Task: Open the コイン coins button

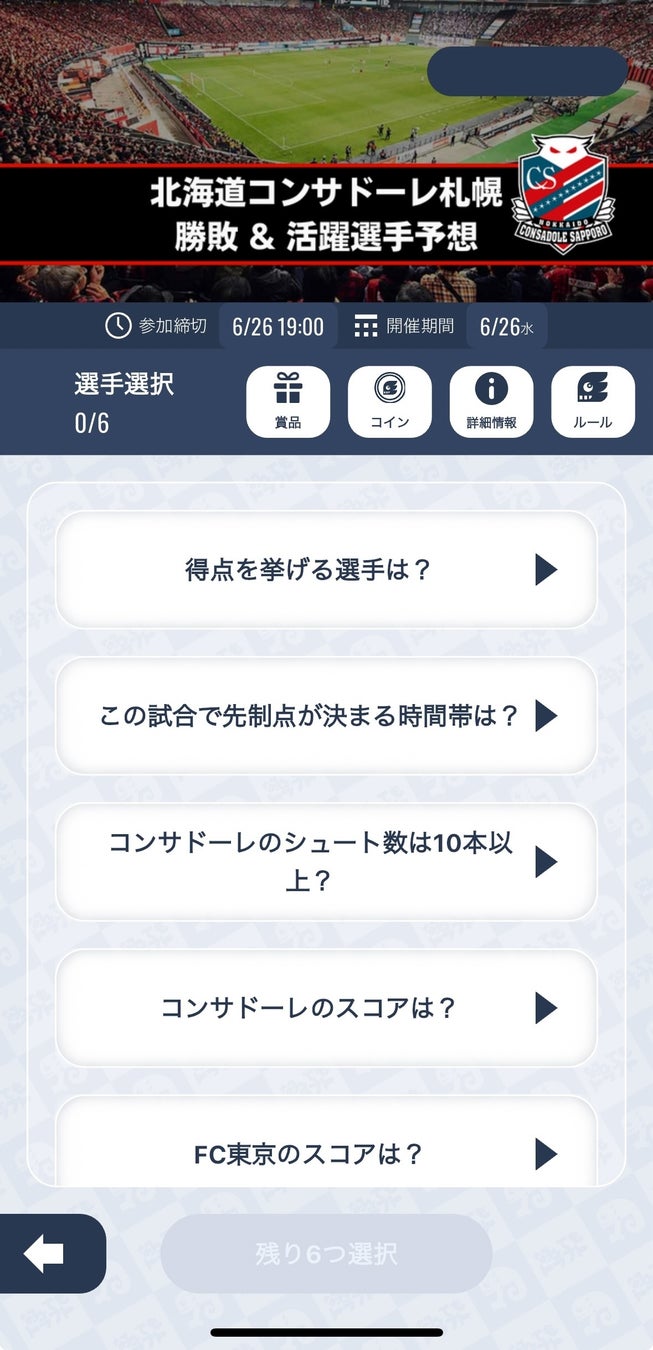Action: coord(390,401)
